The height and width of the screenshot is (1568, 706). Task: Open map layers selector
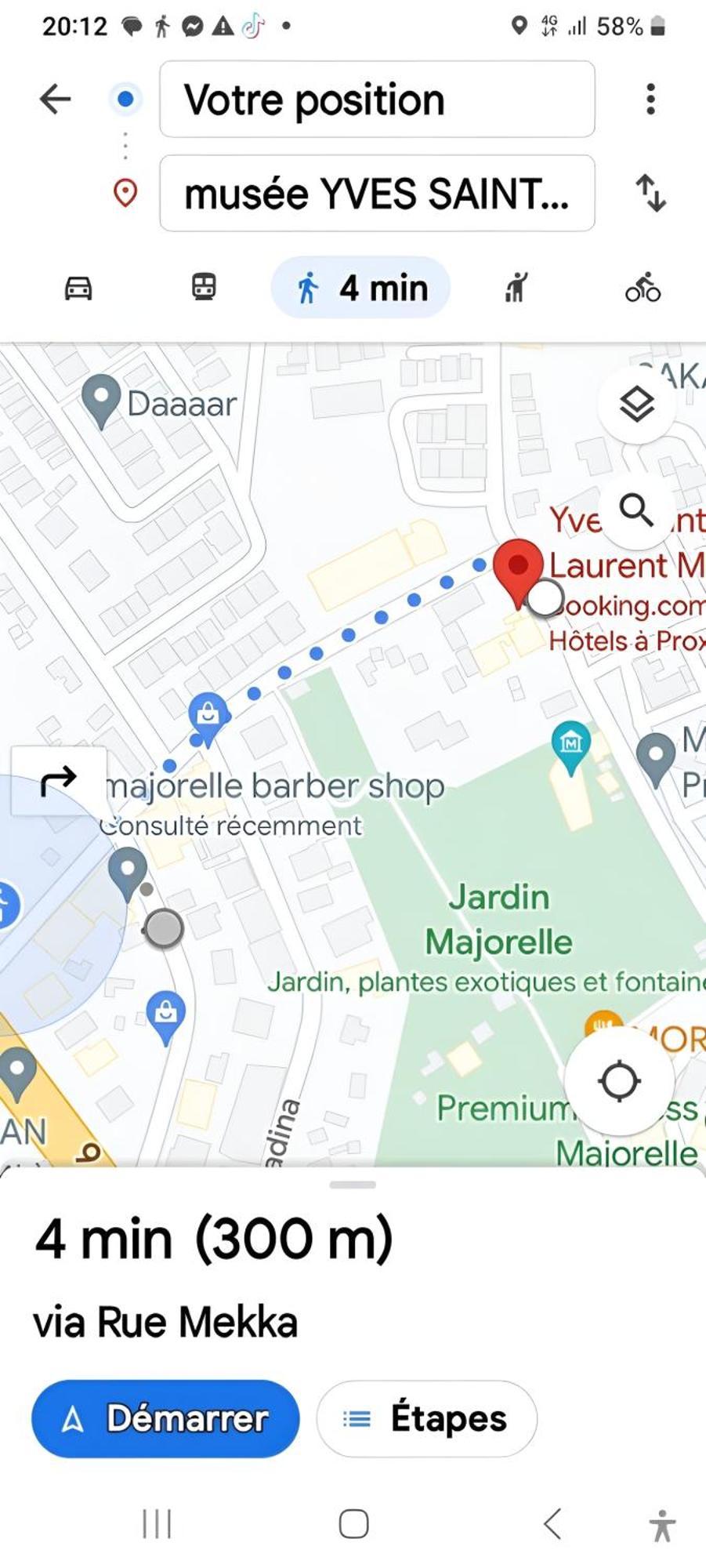636,405
